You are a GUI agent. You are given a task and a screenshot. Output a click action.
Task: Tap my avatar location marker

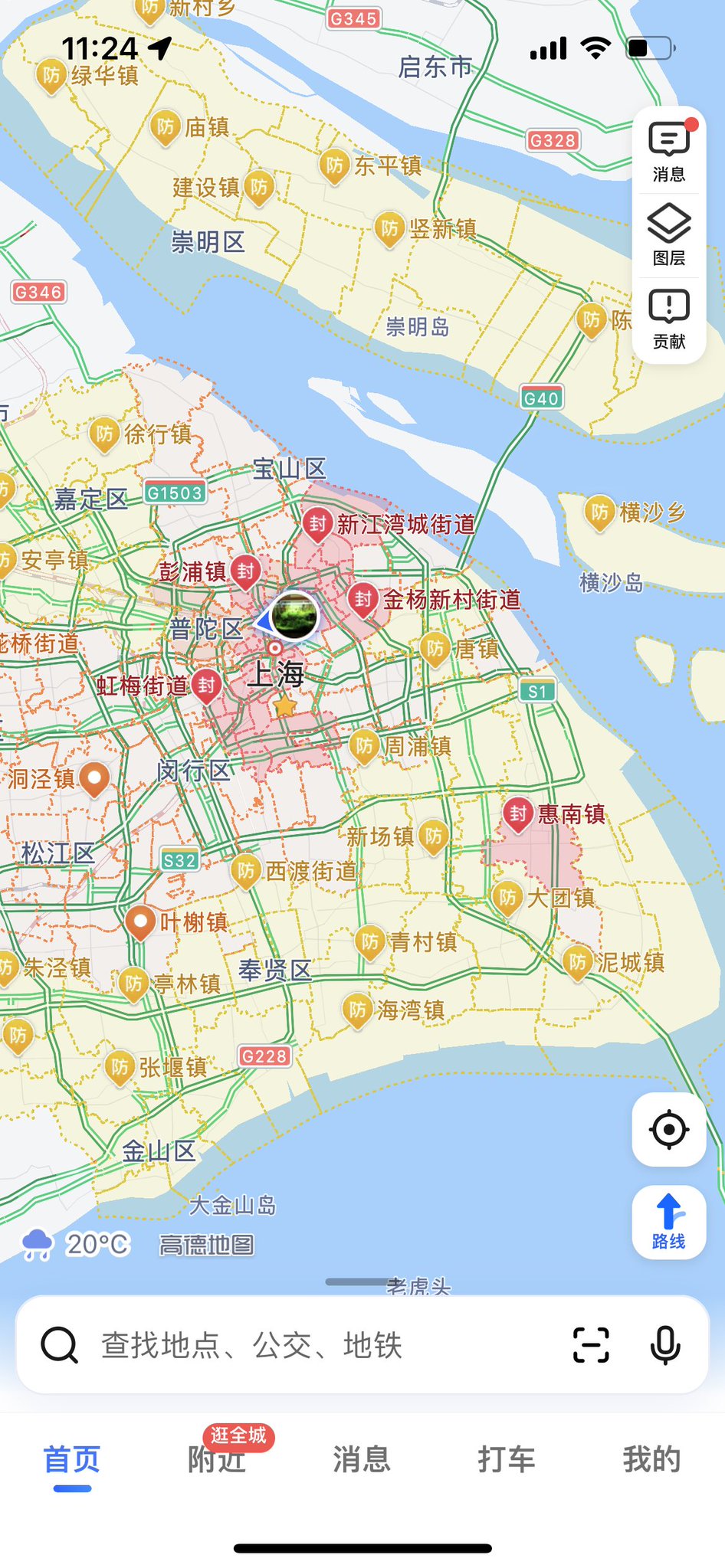[x=294, y=614]
